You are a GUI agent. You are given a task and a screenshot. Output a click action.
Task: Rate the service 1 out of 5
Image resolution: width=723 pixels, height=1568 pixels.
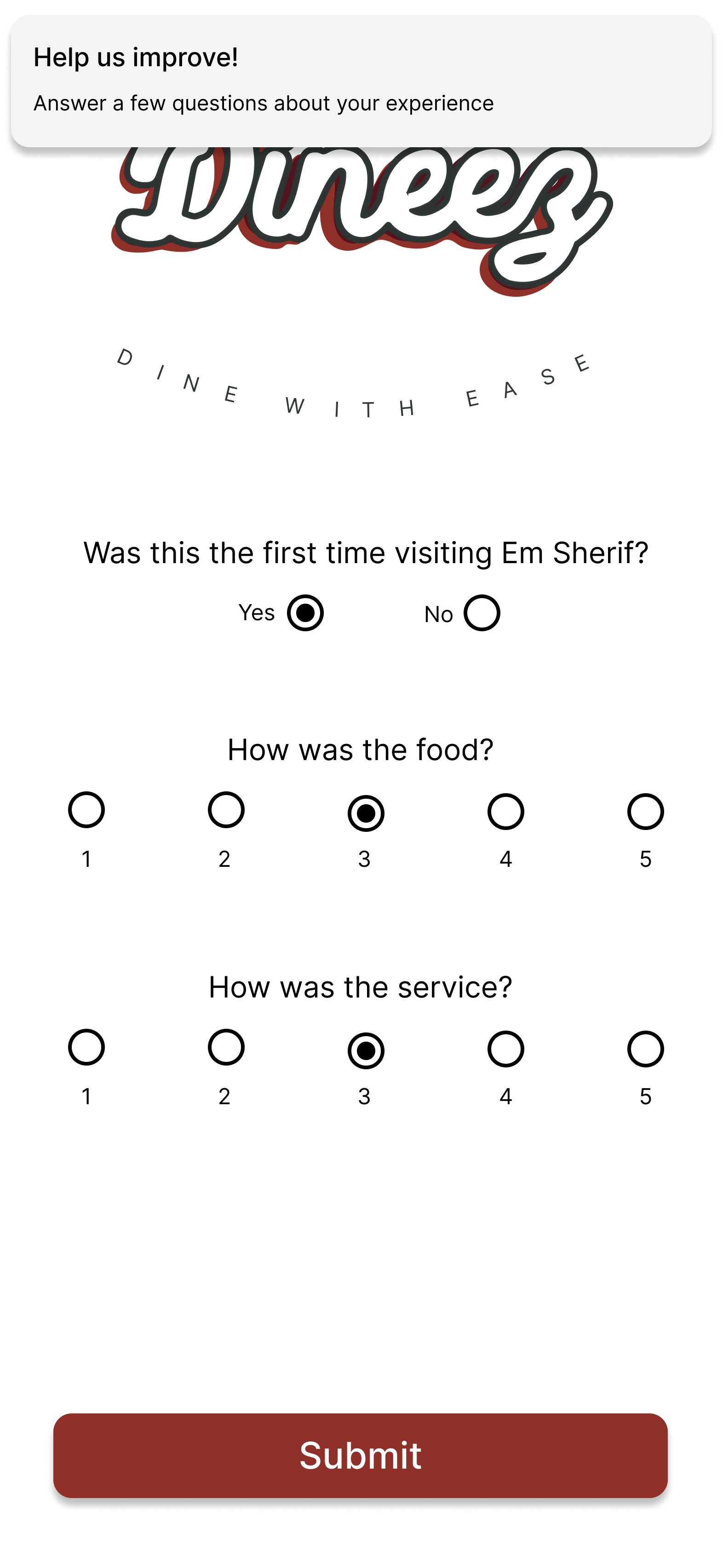click(86, 1048)
